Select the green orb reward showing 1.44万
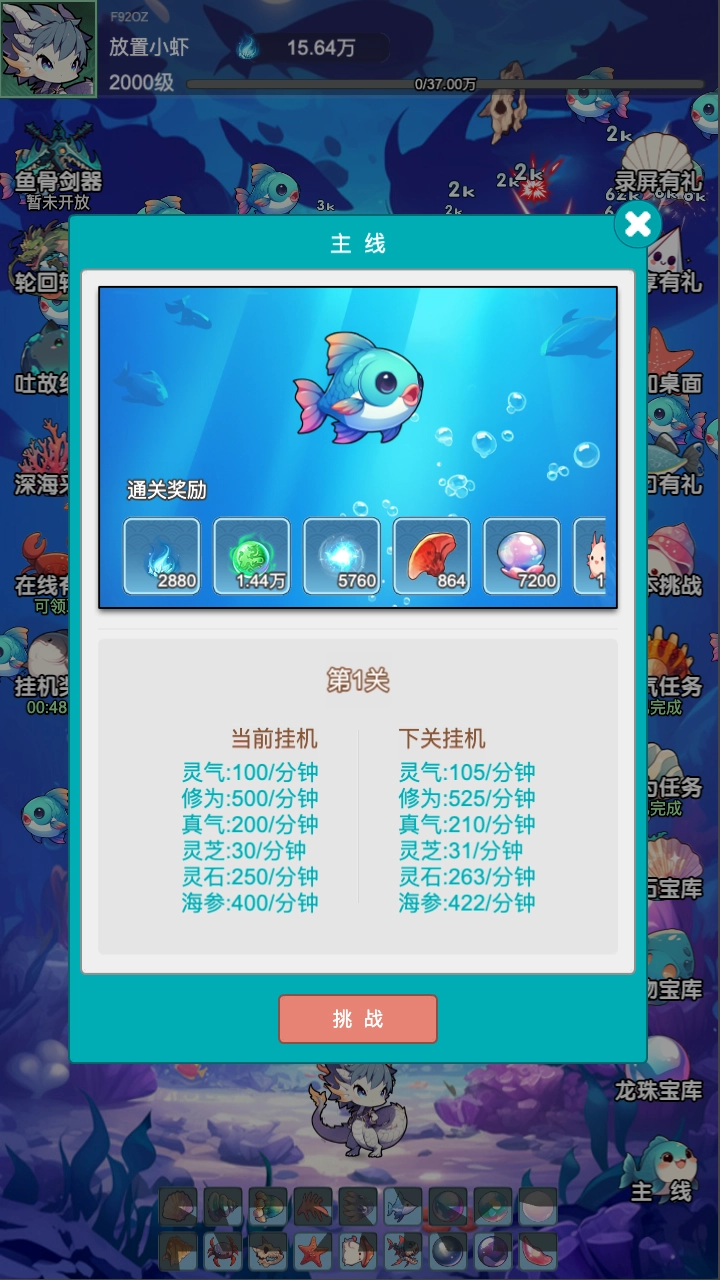This screenshot has width=720, height=1280. (x=252, y=556)
